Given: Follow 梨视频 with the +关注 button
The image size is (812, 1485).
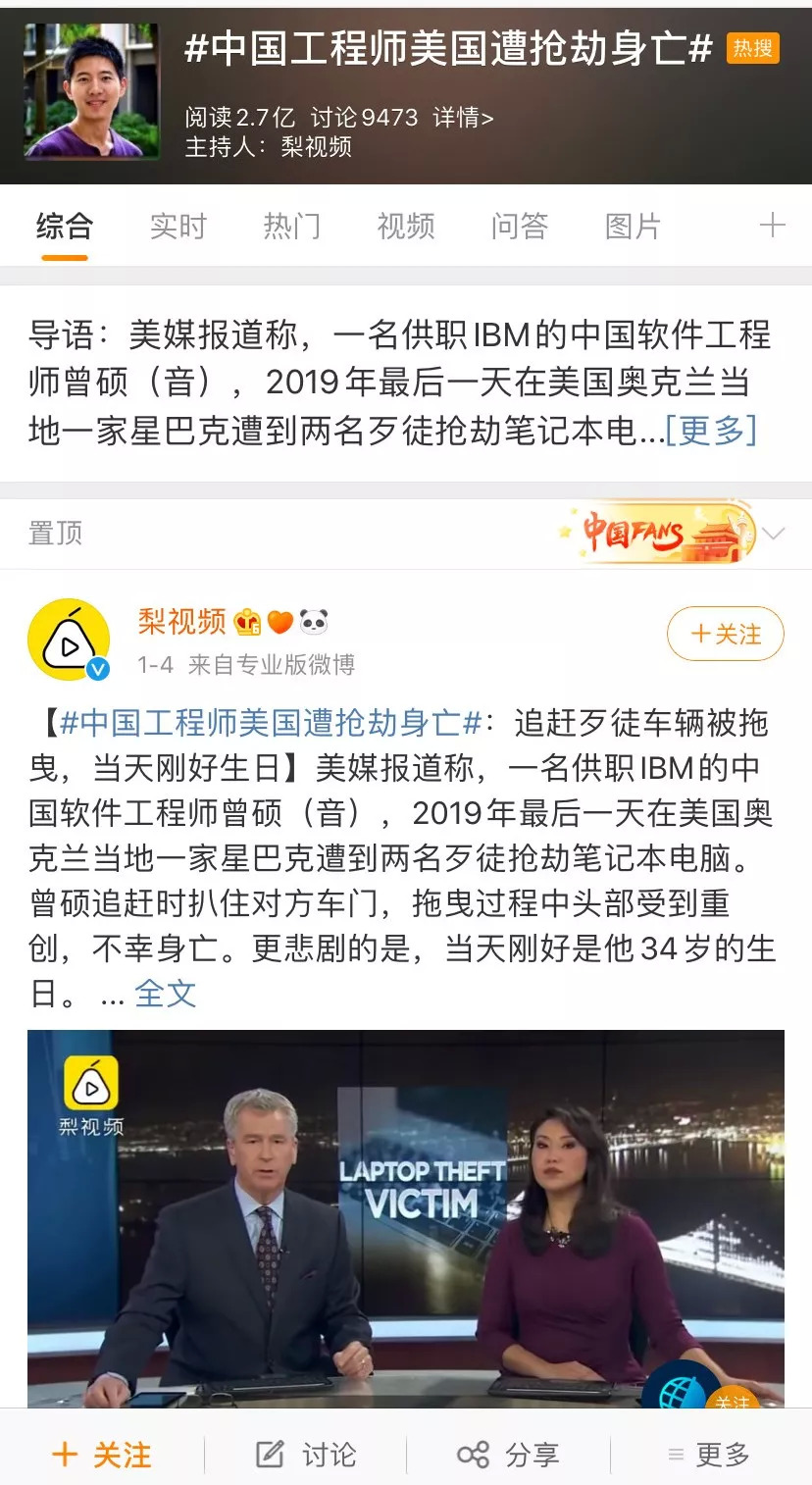Looking at the screenshot, I should point(725,634).
